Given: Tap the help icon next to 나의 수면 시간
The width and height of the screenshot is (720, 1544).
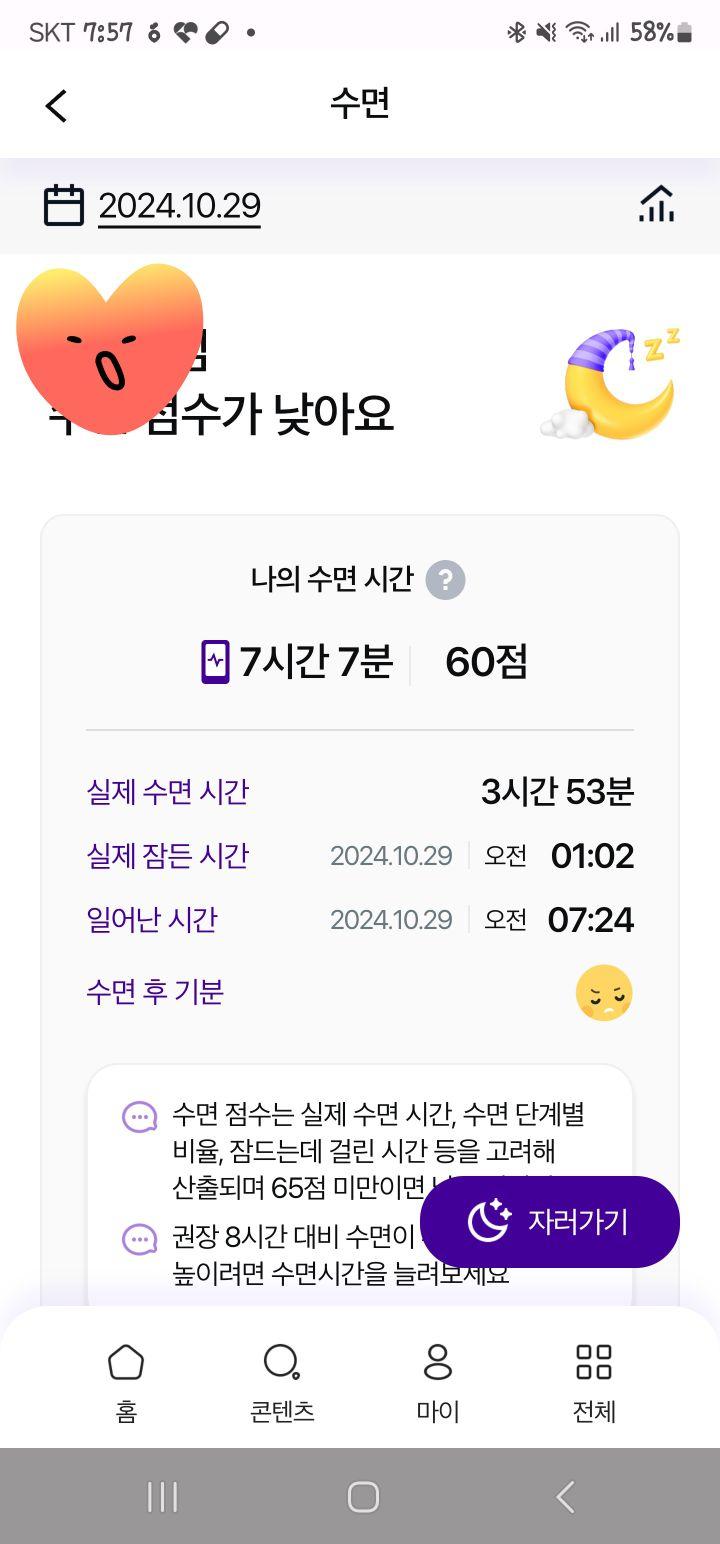Looking at the screenshot, I should pyautogui.click(x=445, y=580).
